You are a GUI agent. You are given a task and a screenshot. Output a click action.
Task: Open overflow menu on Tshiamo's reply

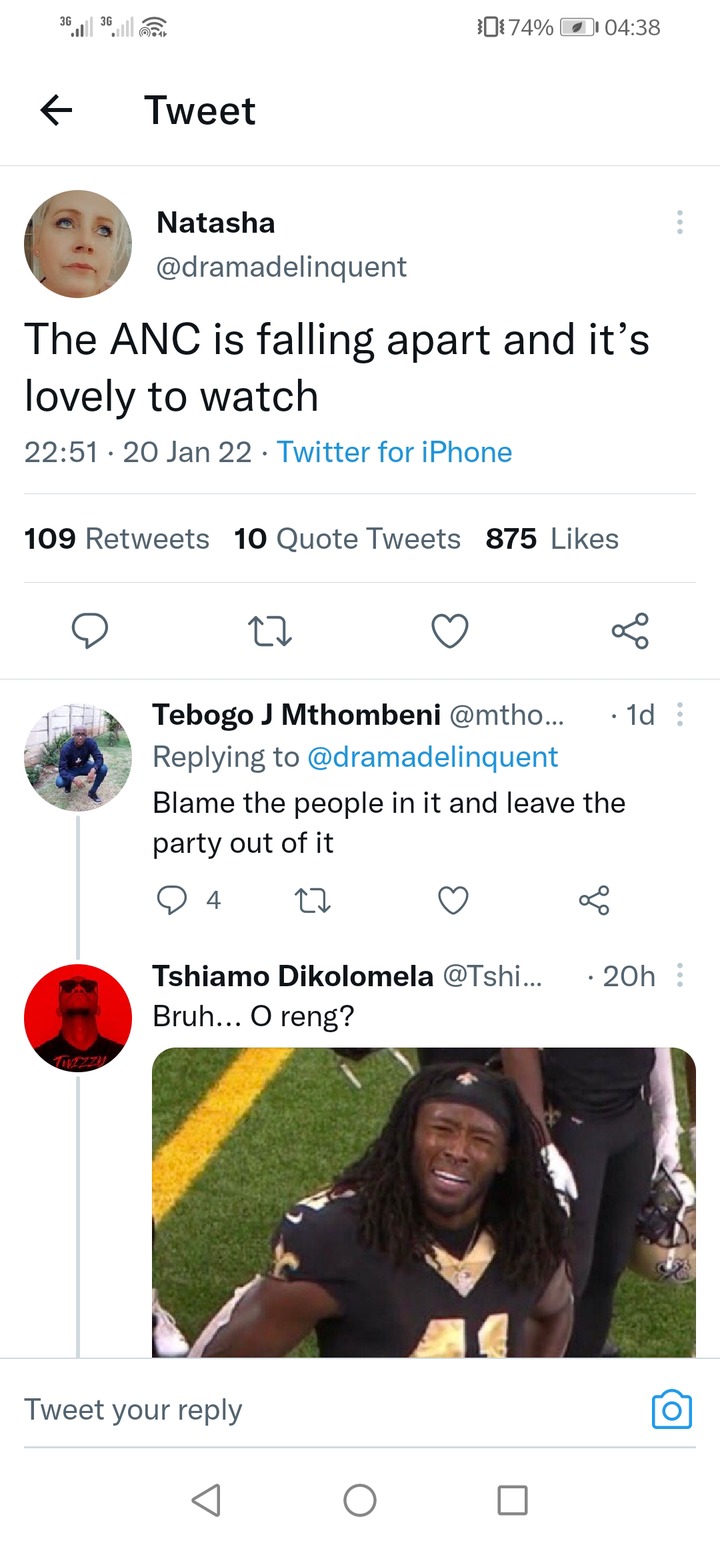coord(680,975)
